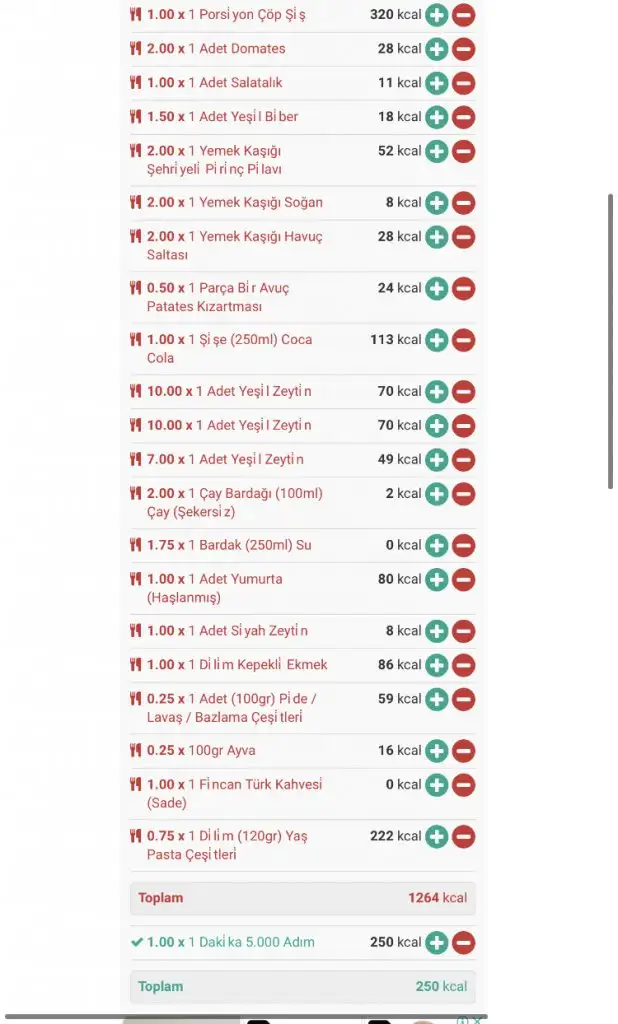Reduce Pide / Lavaş / Bazlama amount

[x=463, y=699]
